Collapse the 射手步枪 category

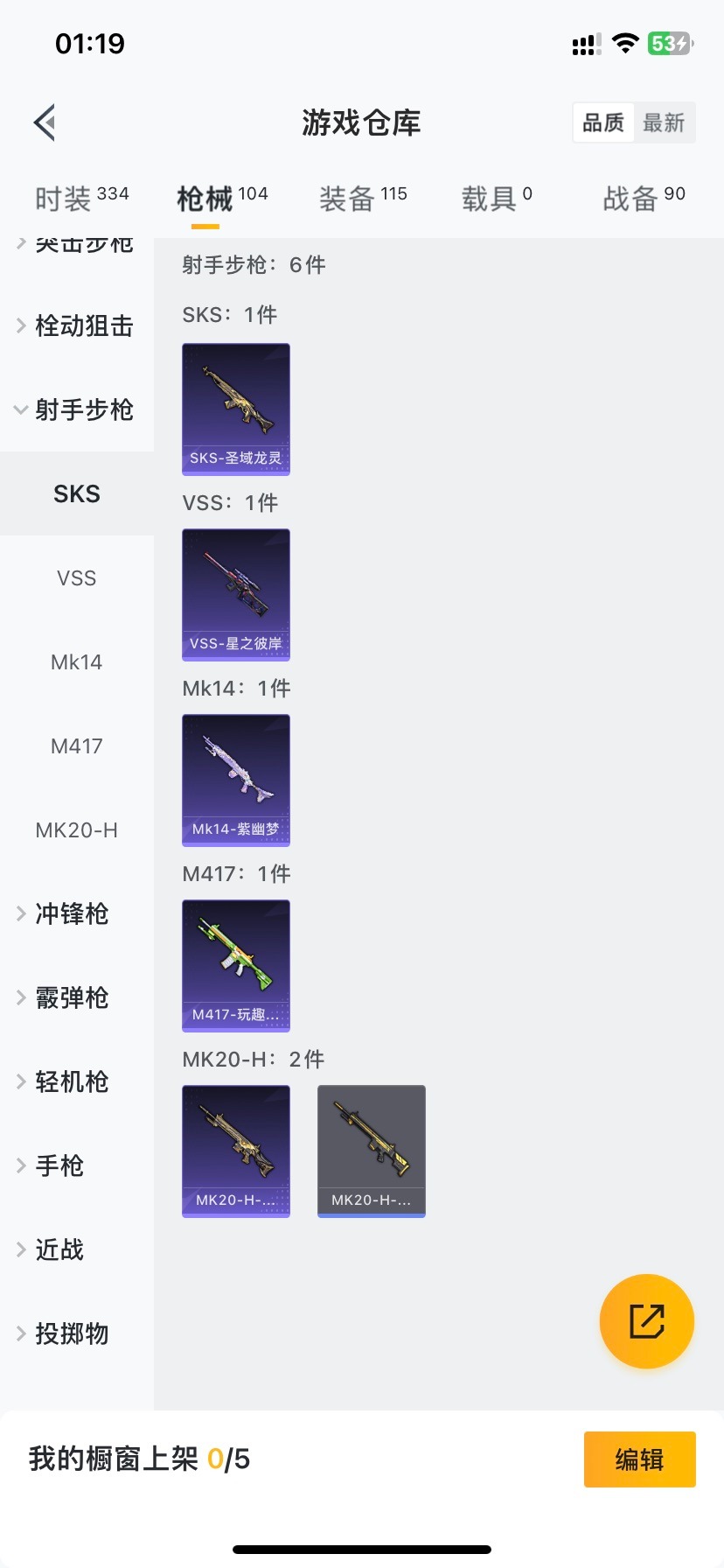click(x=76, y=409)
